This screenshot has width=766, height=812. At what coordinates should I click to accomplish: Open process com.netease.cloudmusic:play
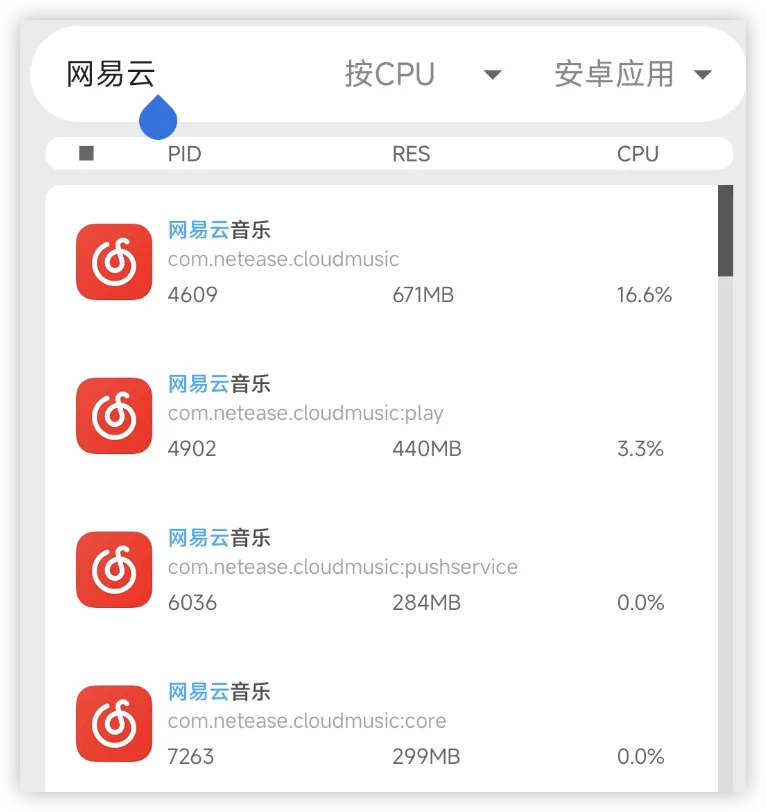tap(380, 416)
